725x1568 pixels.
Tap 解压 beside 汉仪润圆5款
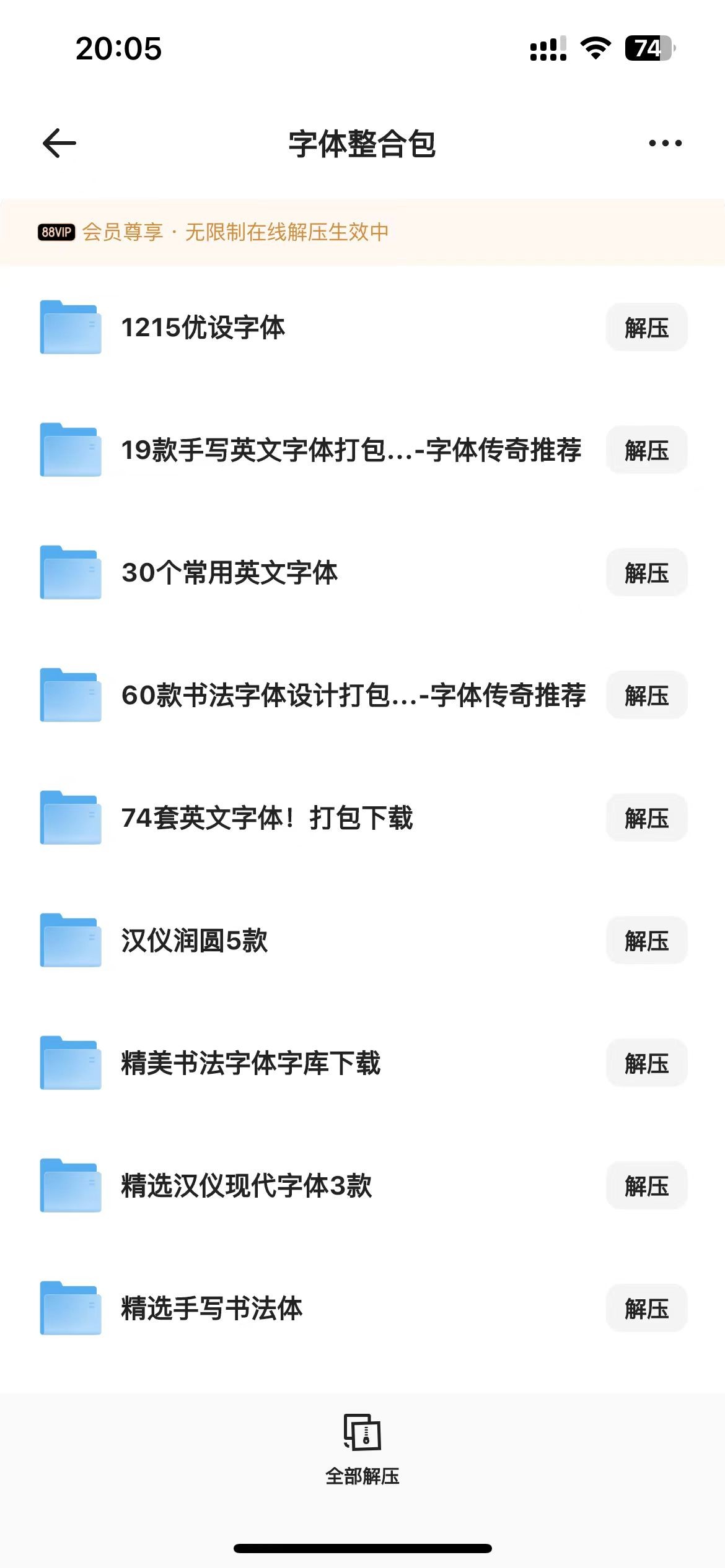tap(646, 940)
